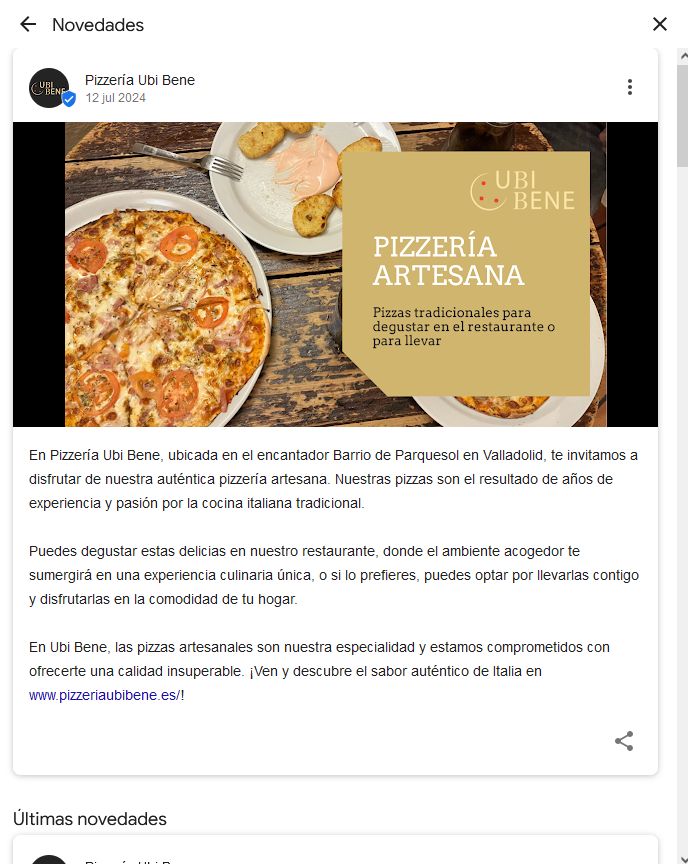Close the Novedades panel

click(659, 24)
